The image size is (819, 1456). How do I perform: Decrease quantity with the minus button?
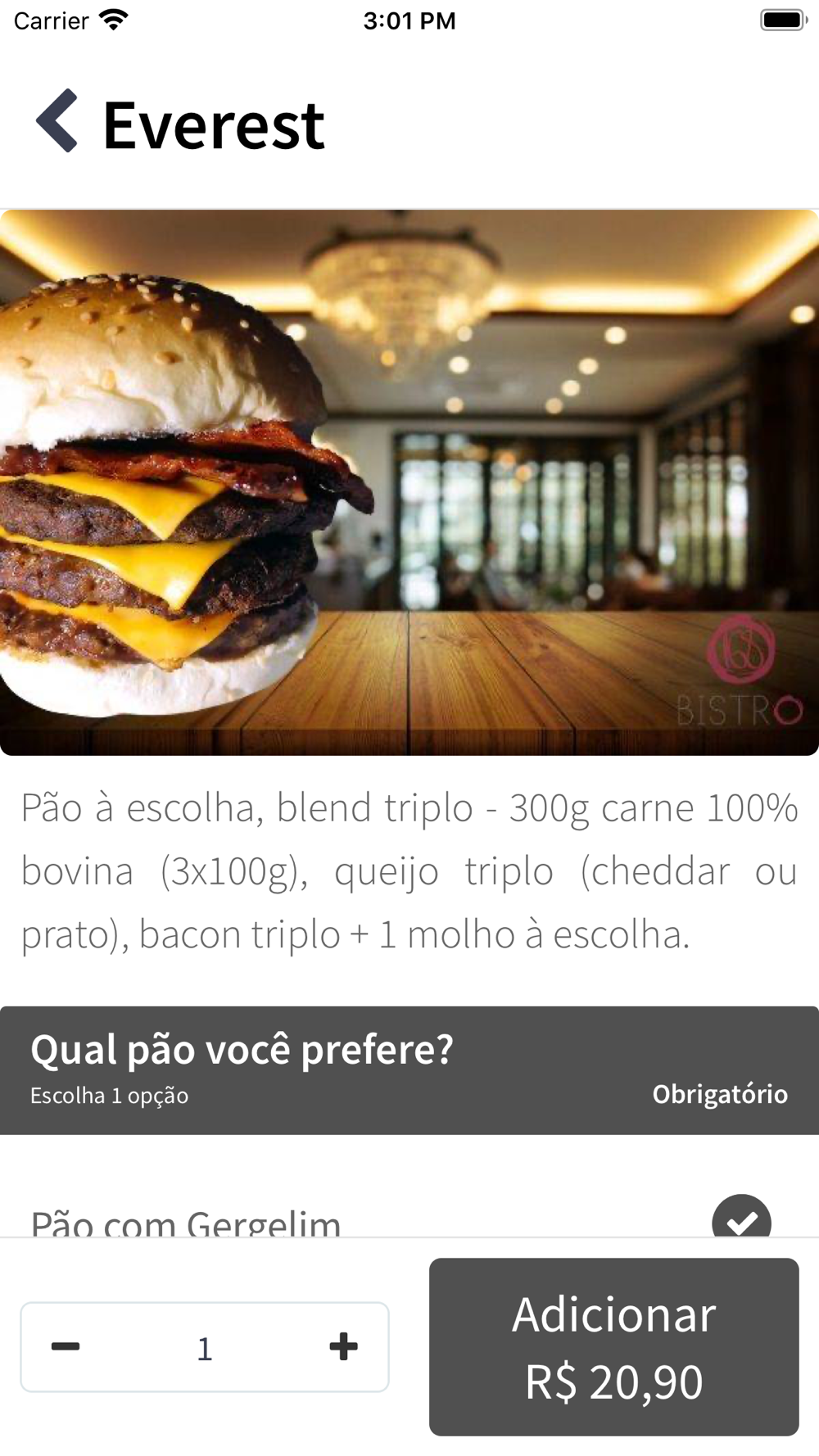point(66,1346)
